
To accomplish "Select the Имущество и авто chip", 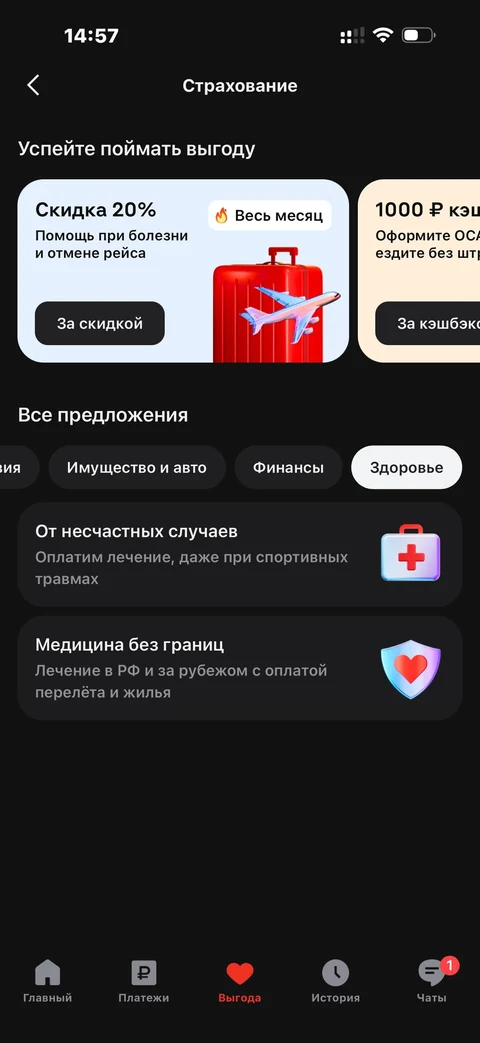I will (x=137, y=468).
